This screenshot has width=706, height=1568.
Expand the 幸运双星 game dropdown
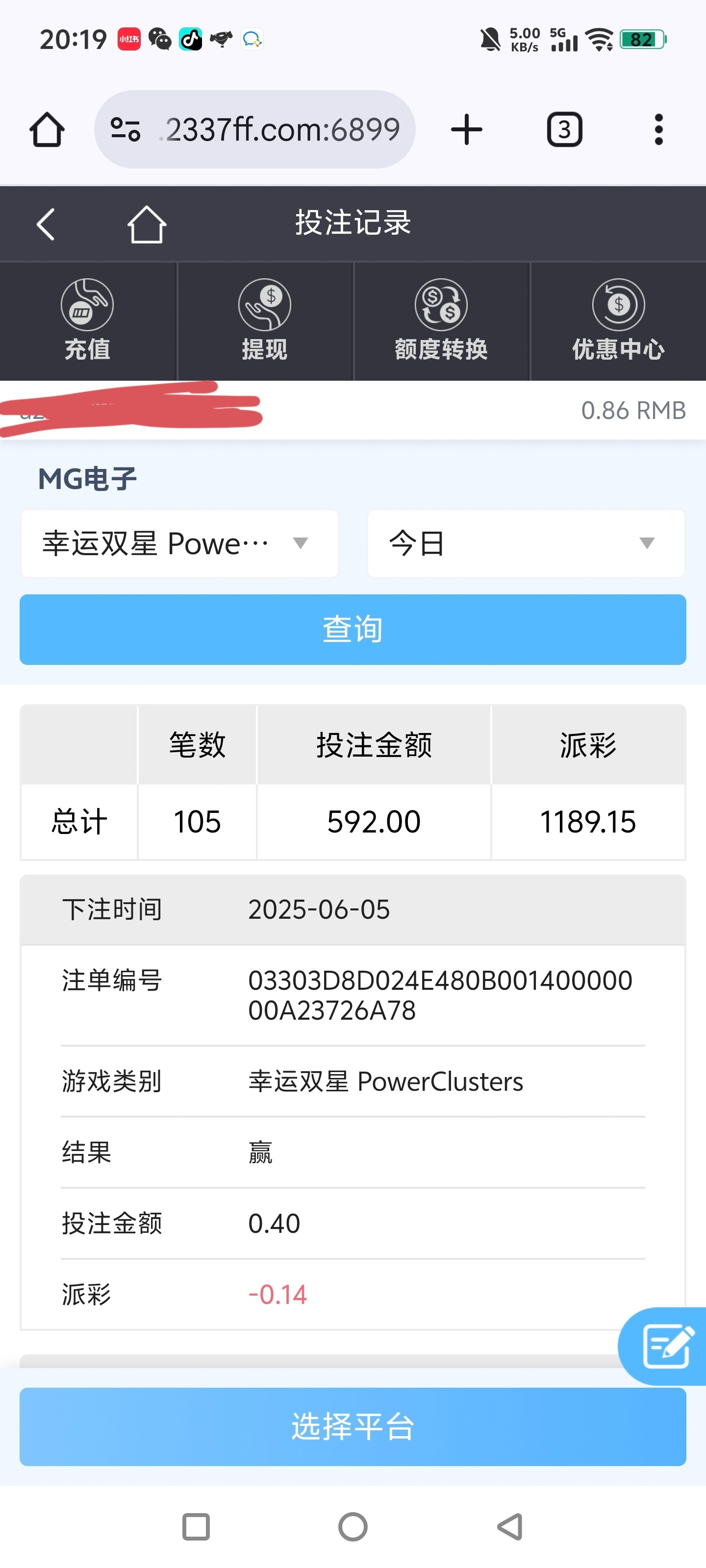179,543
